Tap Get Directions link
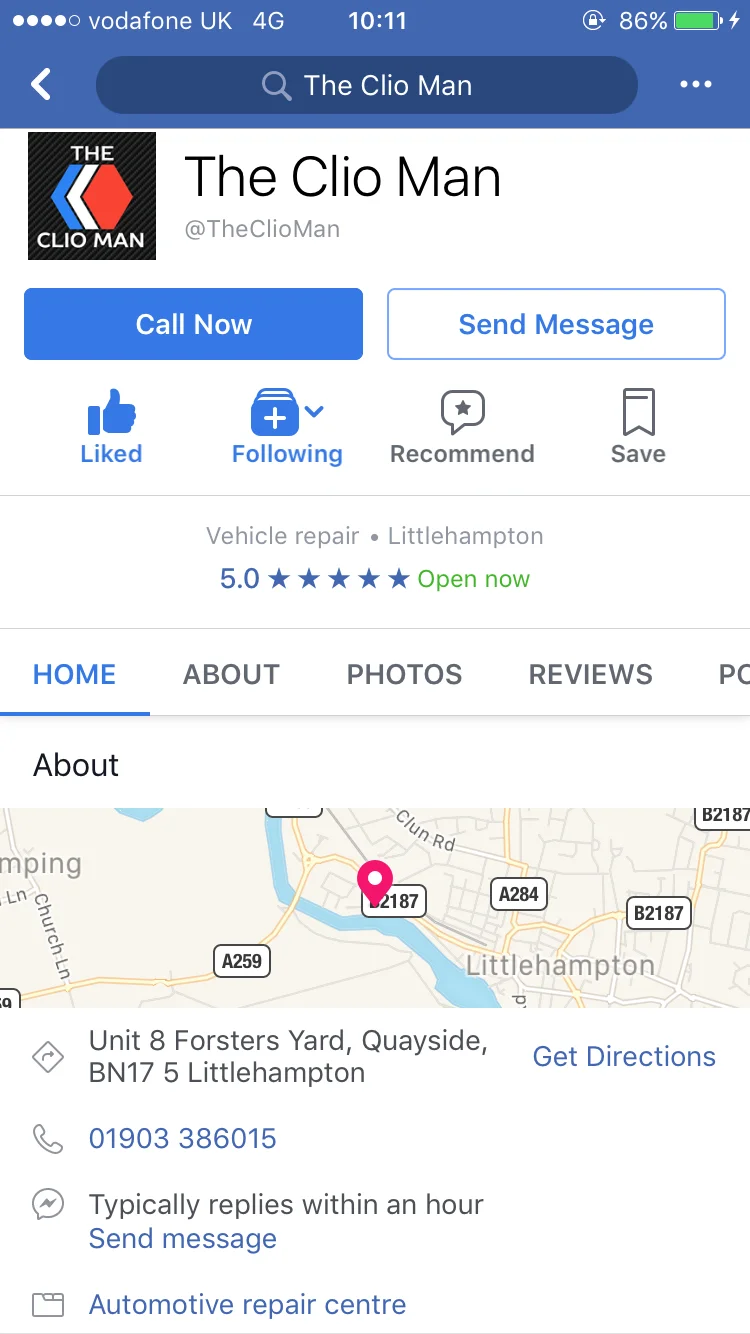This screenshot has width=750, height=1334. [x=624, y=1056]
